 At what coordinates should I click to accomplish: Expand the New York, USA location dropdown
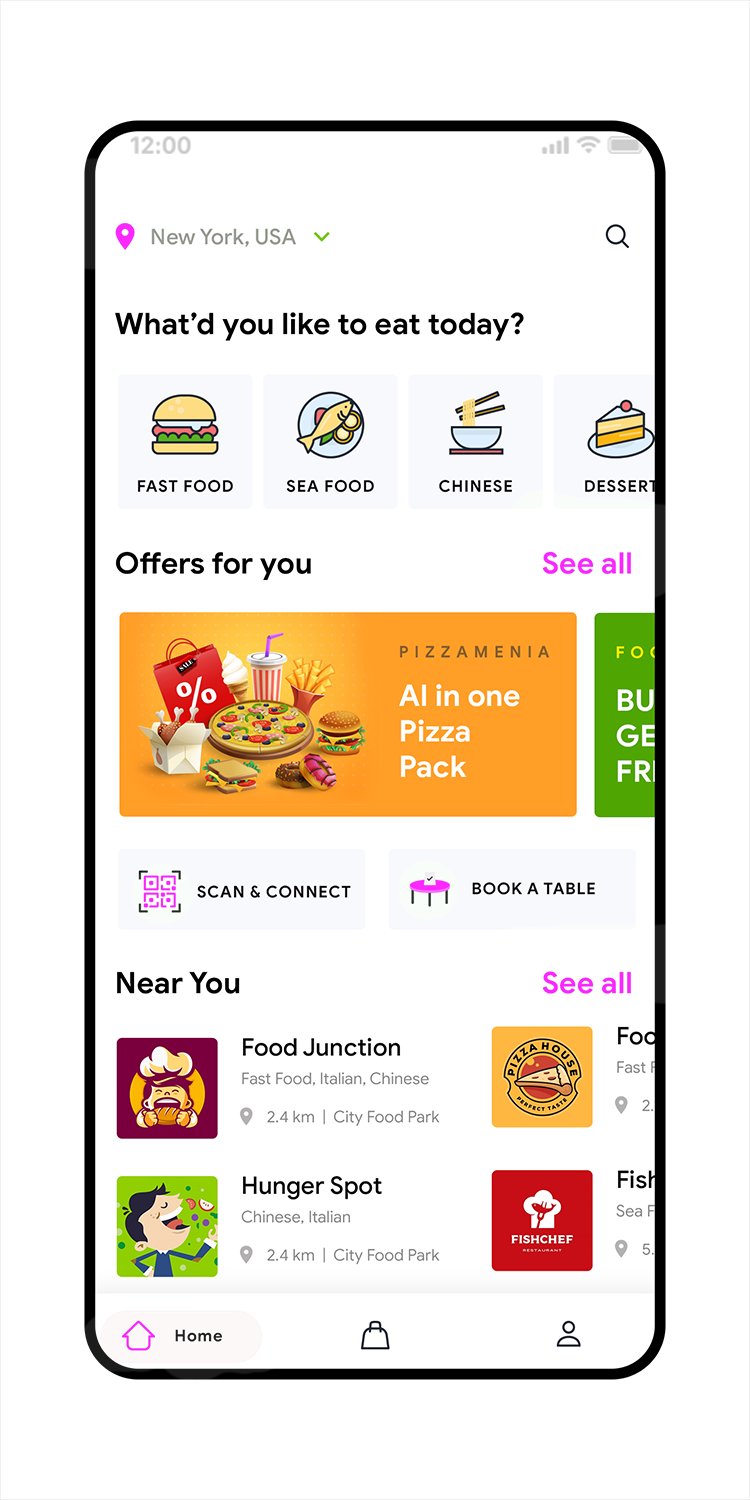pos(321,237)
